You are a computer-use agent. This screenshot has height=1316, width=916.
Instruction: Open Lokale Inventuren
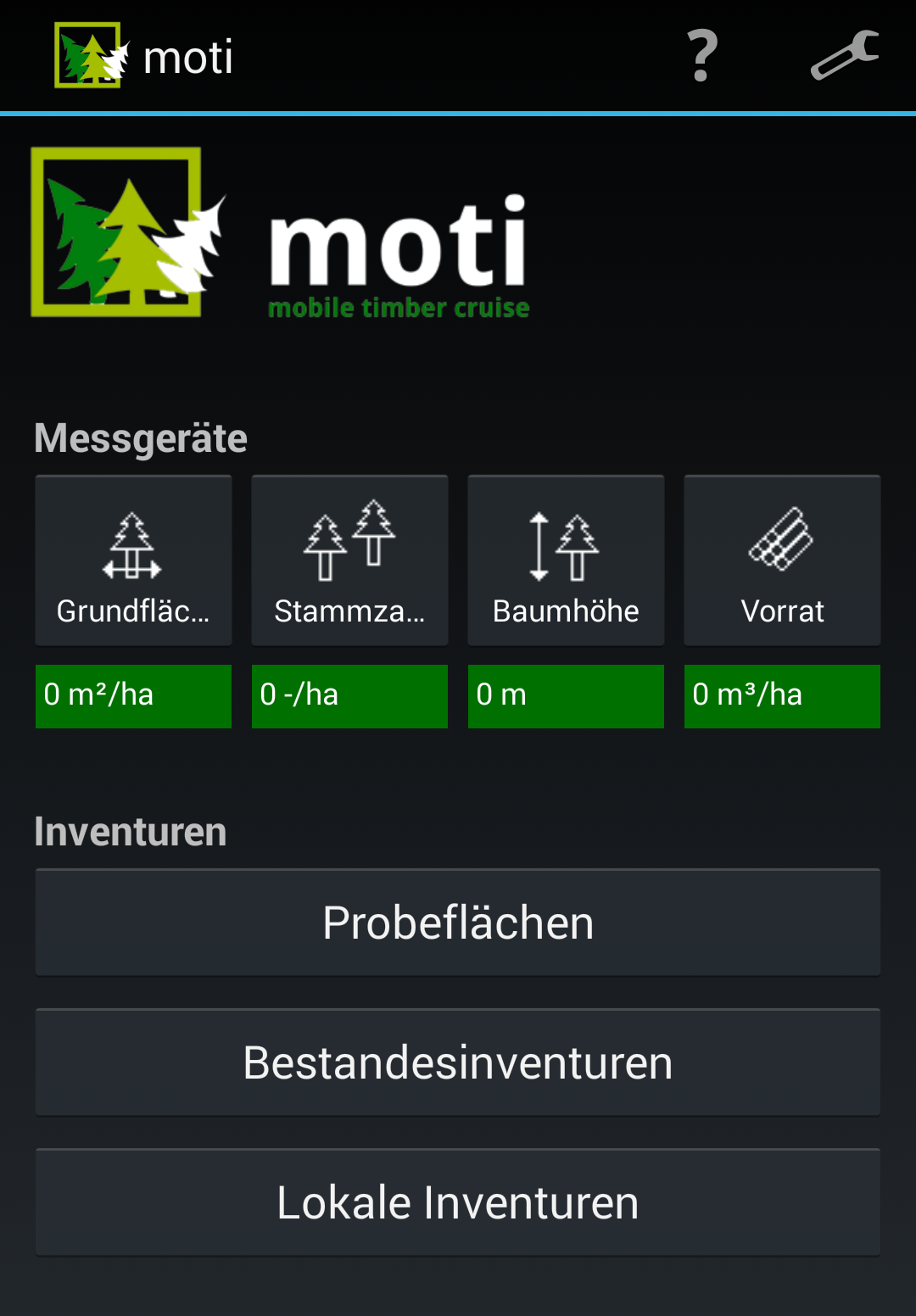[458, 1202]
